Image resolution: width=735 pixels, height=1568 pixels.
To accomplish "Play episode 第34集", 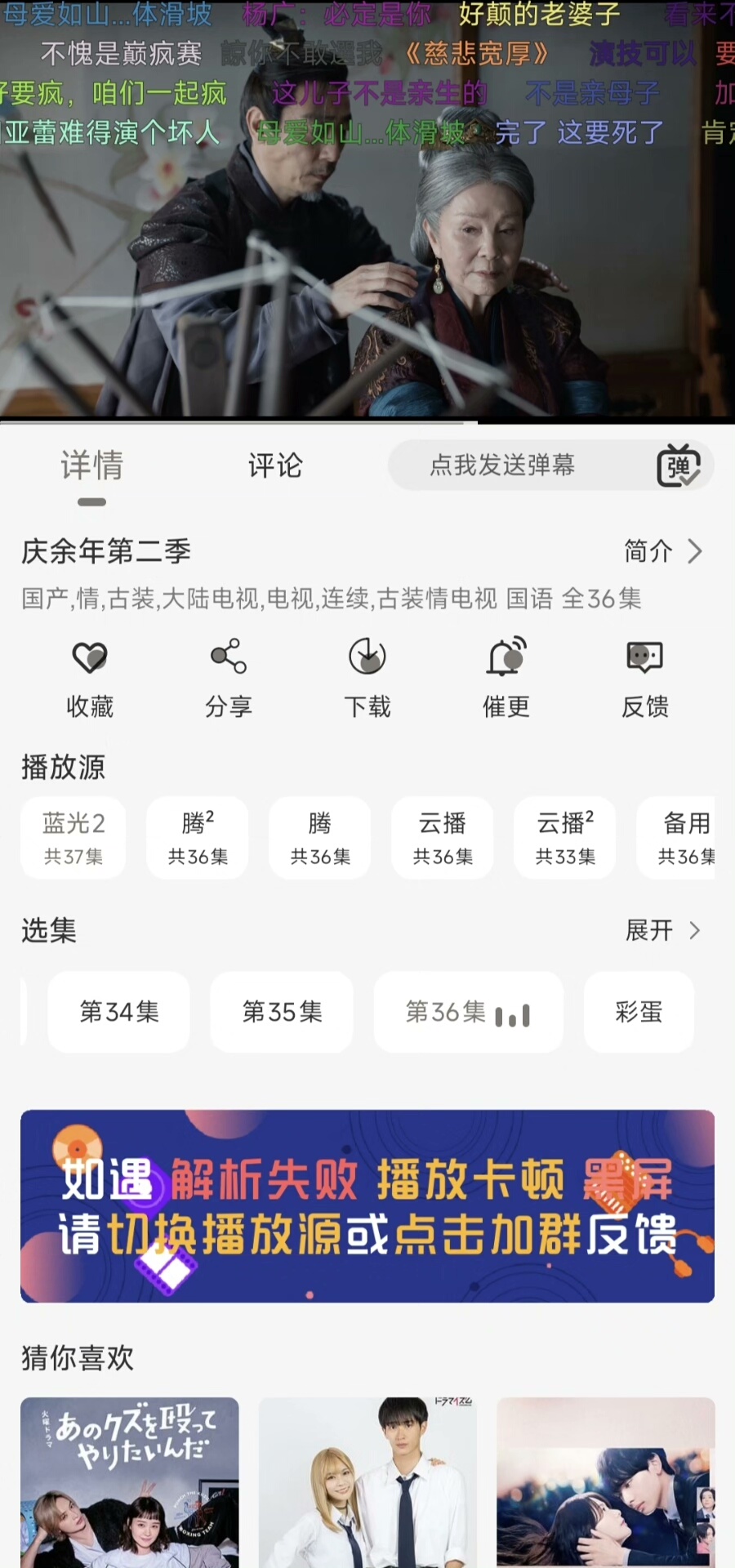I will [x=119, y=1012].
